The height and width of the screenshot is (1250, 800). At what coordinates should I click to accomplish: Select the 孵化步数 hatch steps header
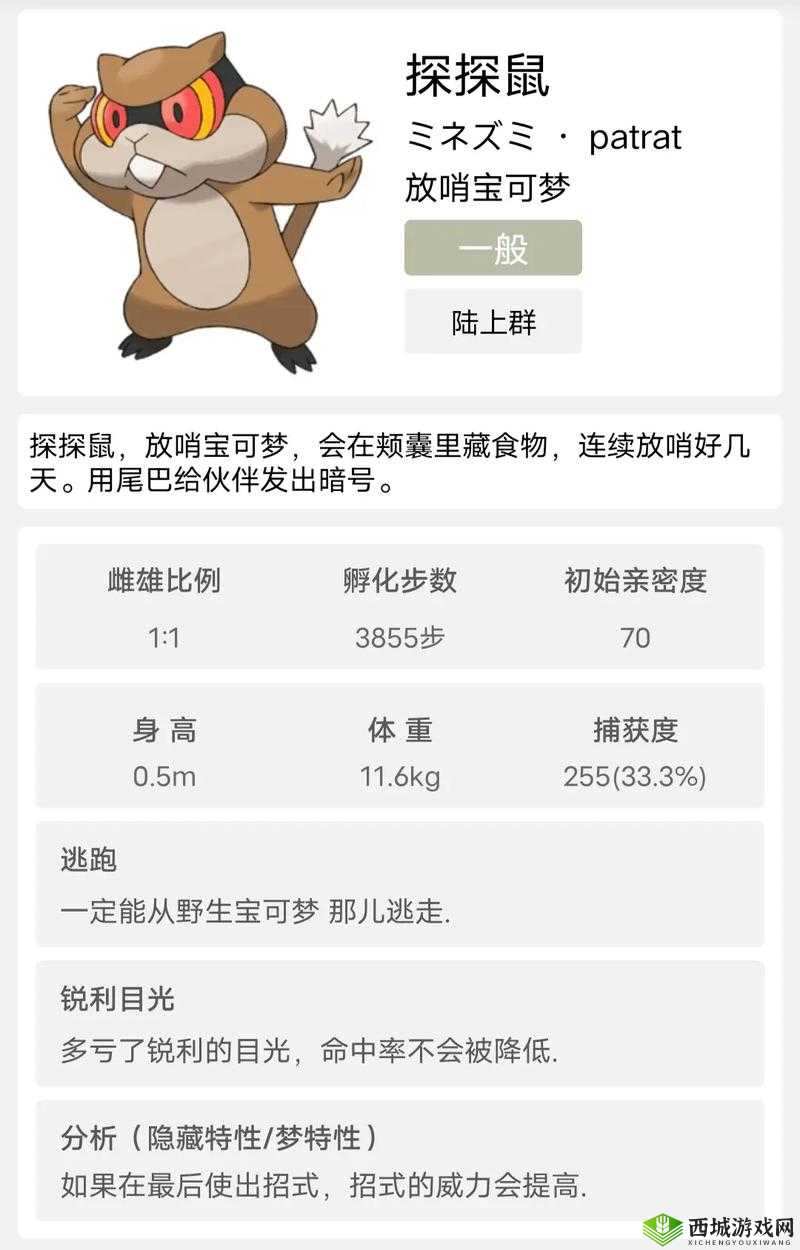(400, 582)
